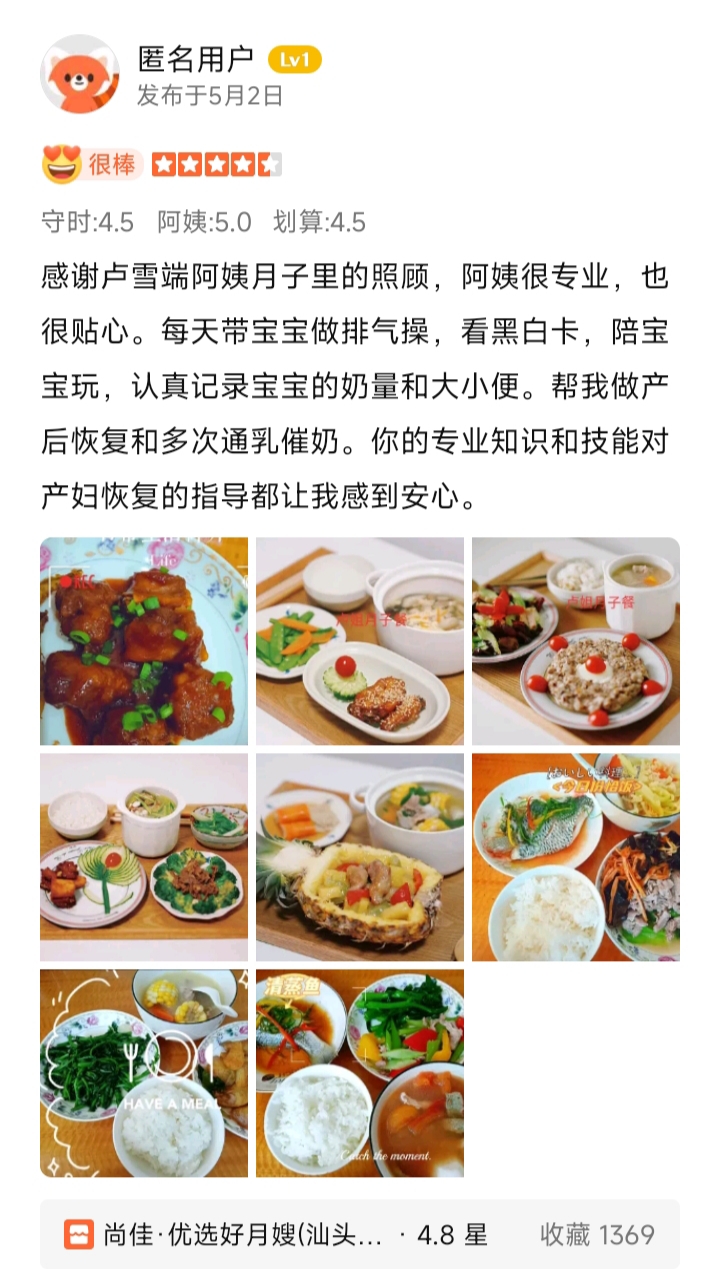Open the pineapple boat dish photo

pos(360,857)
